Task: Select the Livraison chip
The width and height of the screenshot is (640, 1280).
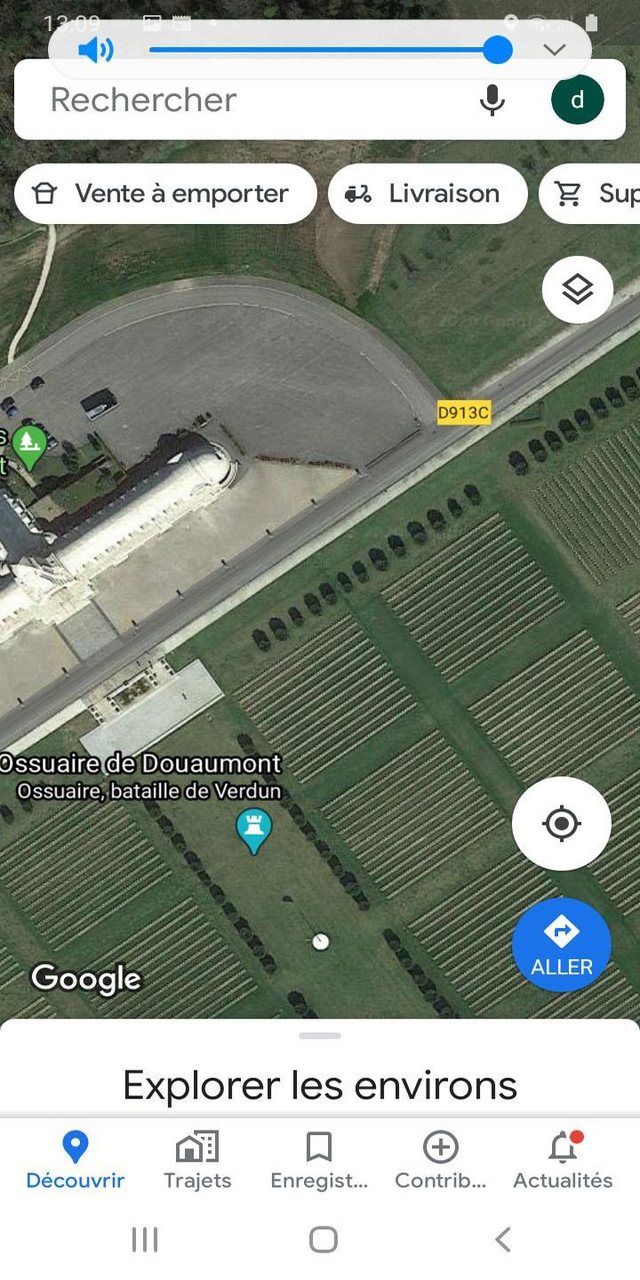Action: (427, 194)
